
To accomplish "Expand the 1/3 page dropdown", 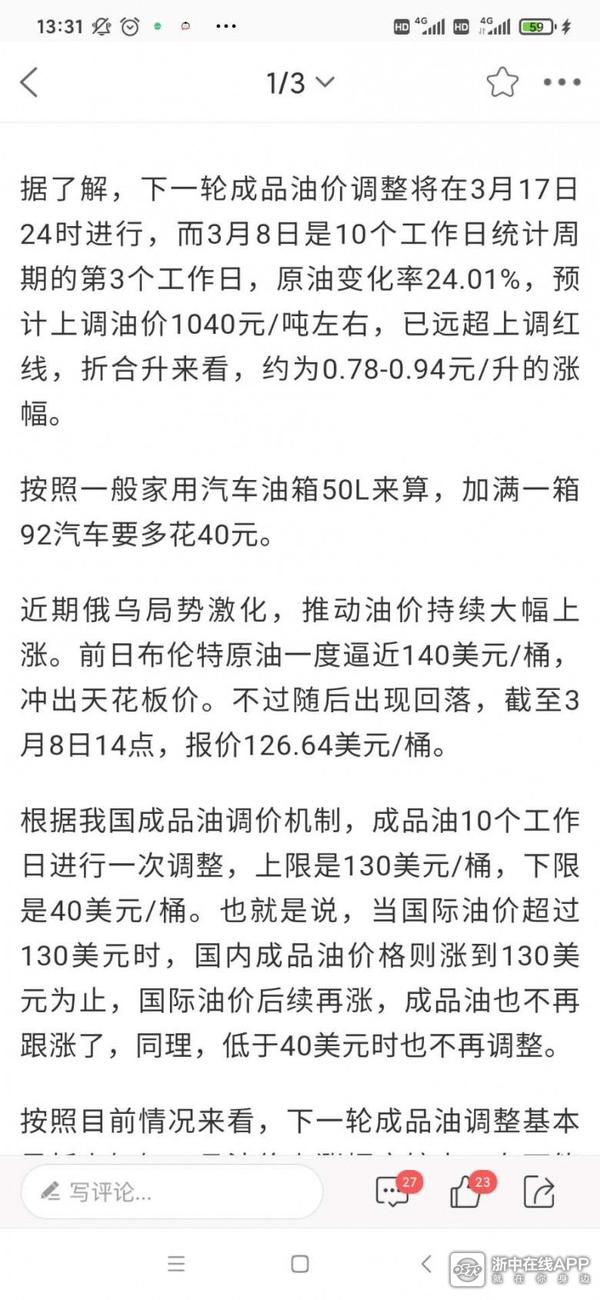I will click(300, 83).
